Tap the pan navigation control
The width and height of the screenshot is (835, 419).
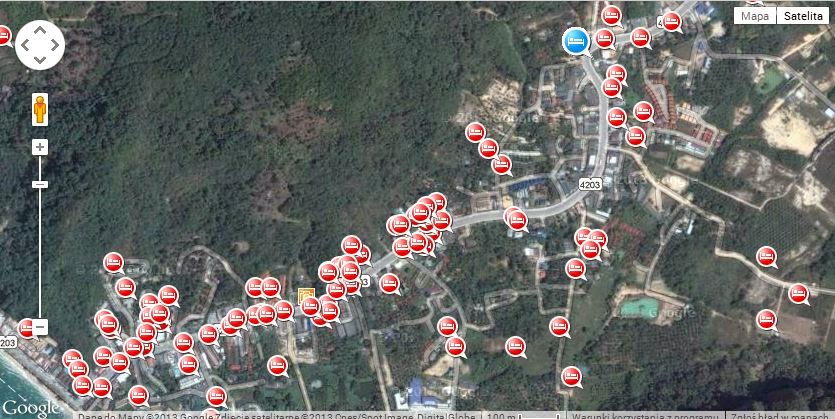pos(40,44)
